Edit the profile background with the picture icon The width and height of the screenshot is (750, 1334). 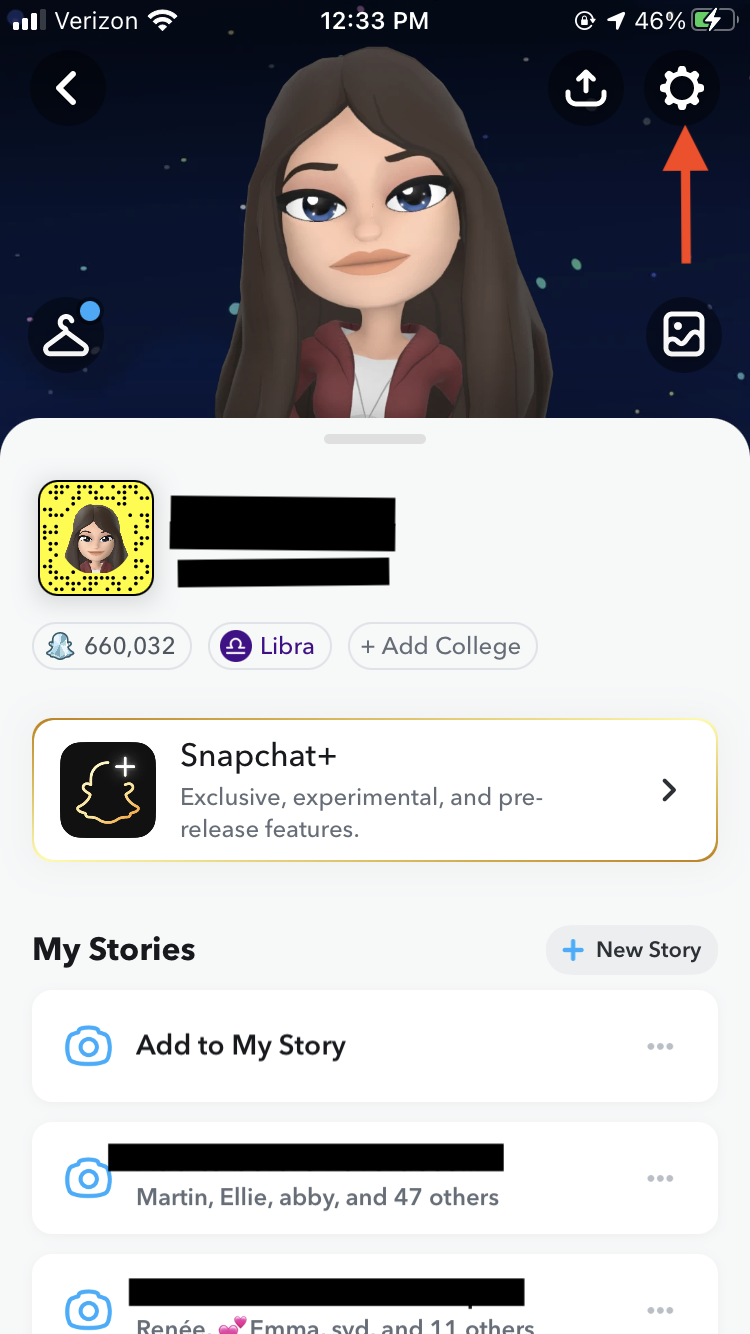pyautogui.click(x=683, y=335)
